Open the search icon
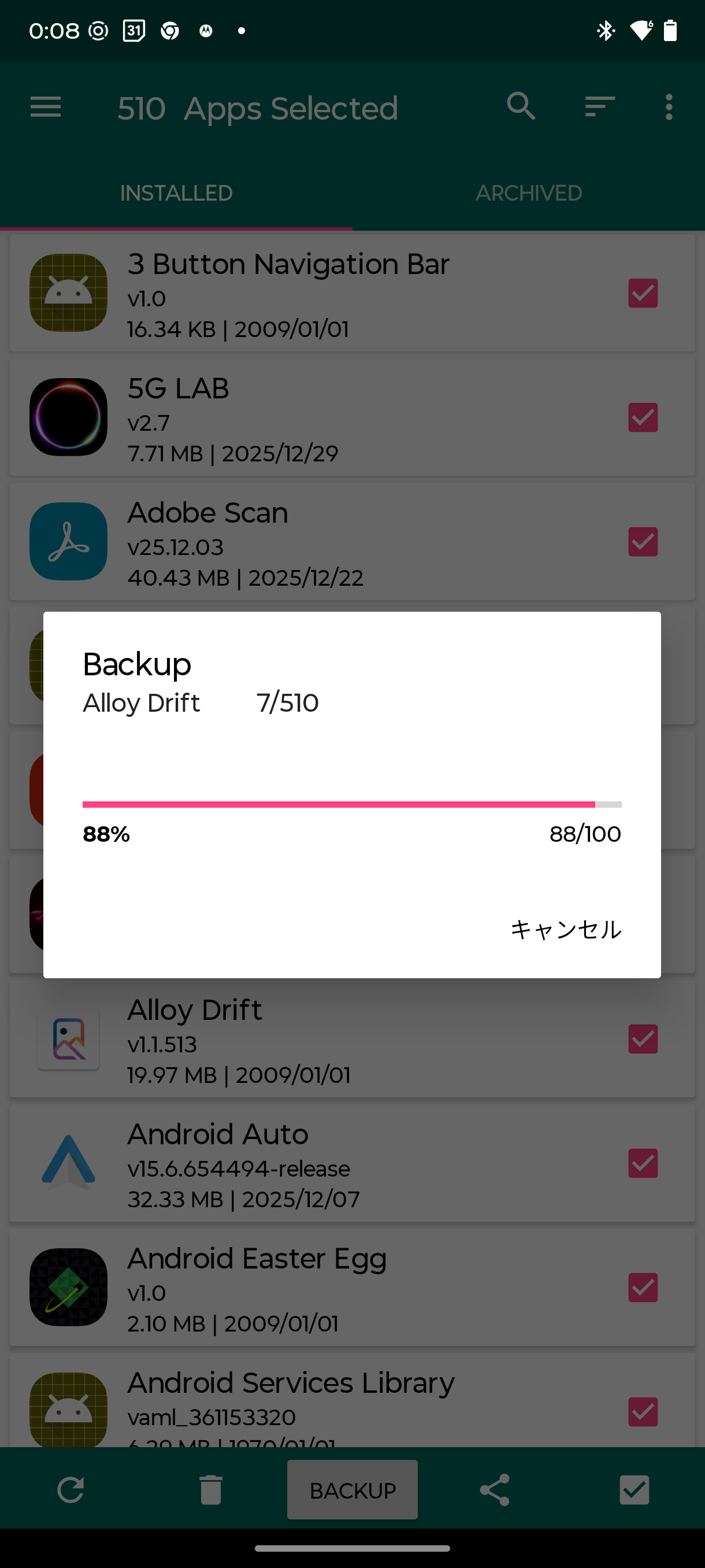705x1568 pixels. (x=521, y=107)
